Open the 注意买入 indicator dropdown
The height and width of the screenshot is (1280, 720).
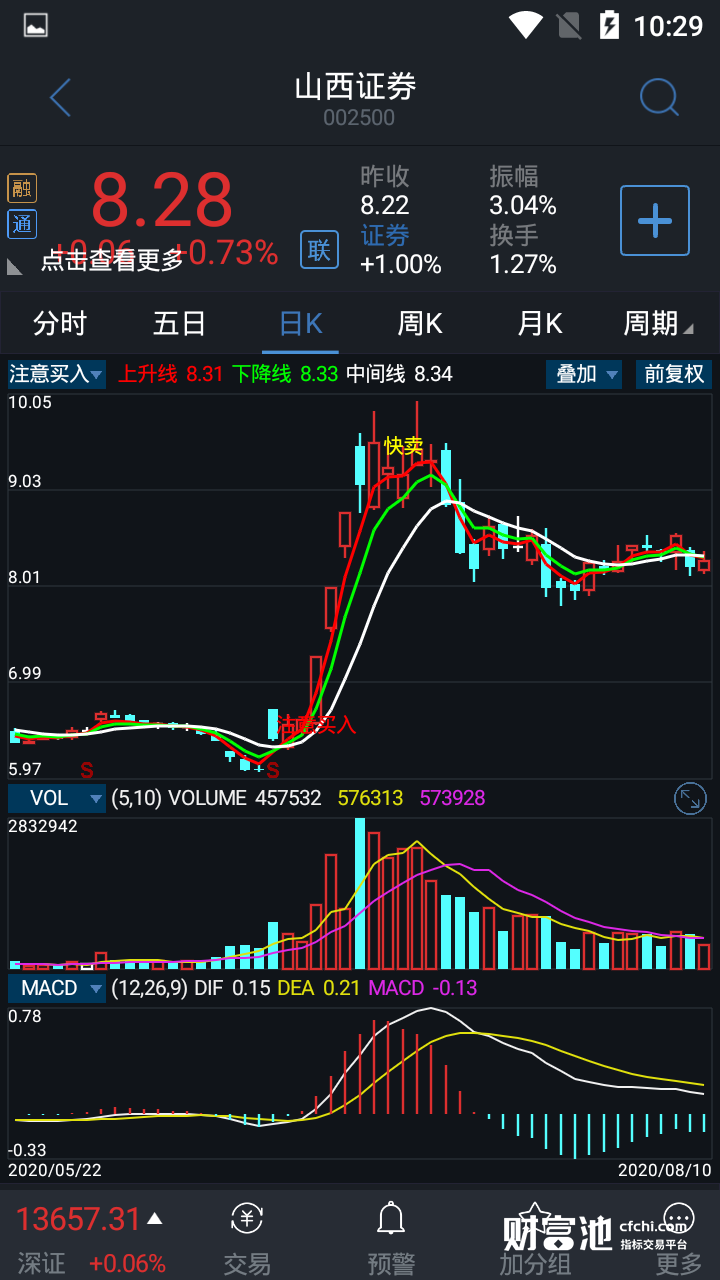pyautogui.click(x=56, y=374)
